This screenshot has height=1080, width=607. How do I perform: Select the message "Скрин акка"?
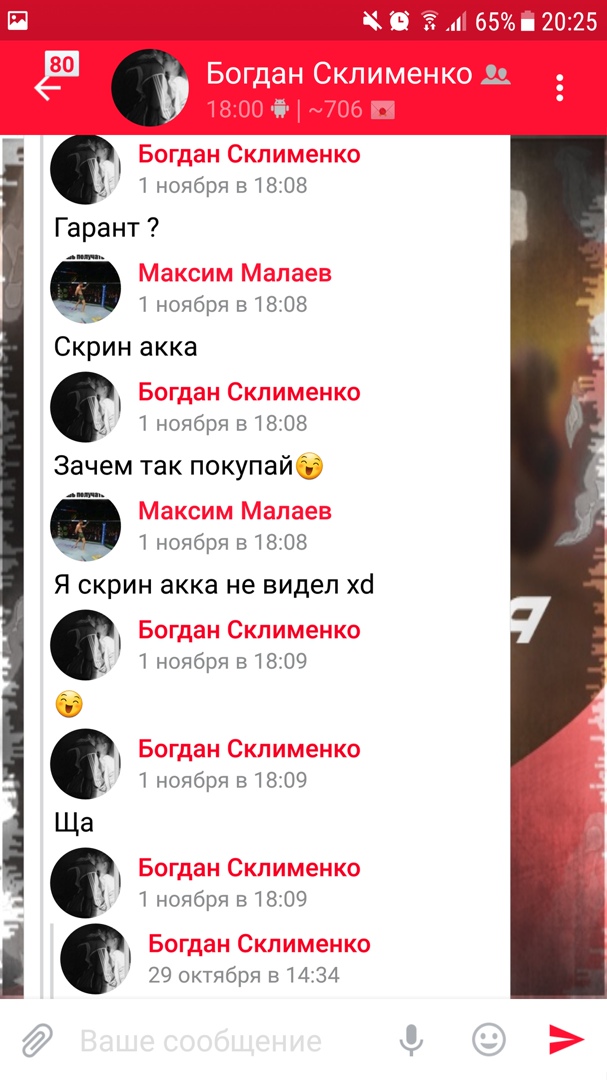point(125,347)
